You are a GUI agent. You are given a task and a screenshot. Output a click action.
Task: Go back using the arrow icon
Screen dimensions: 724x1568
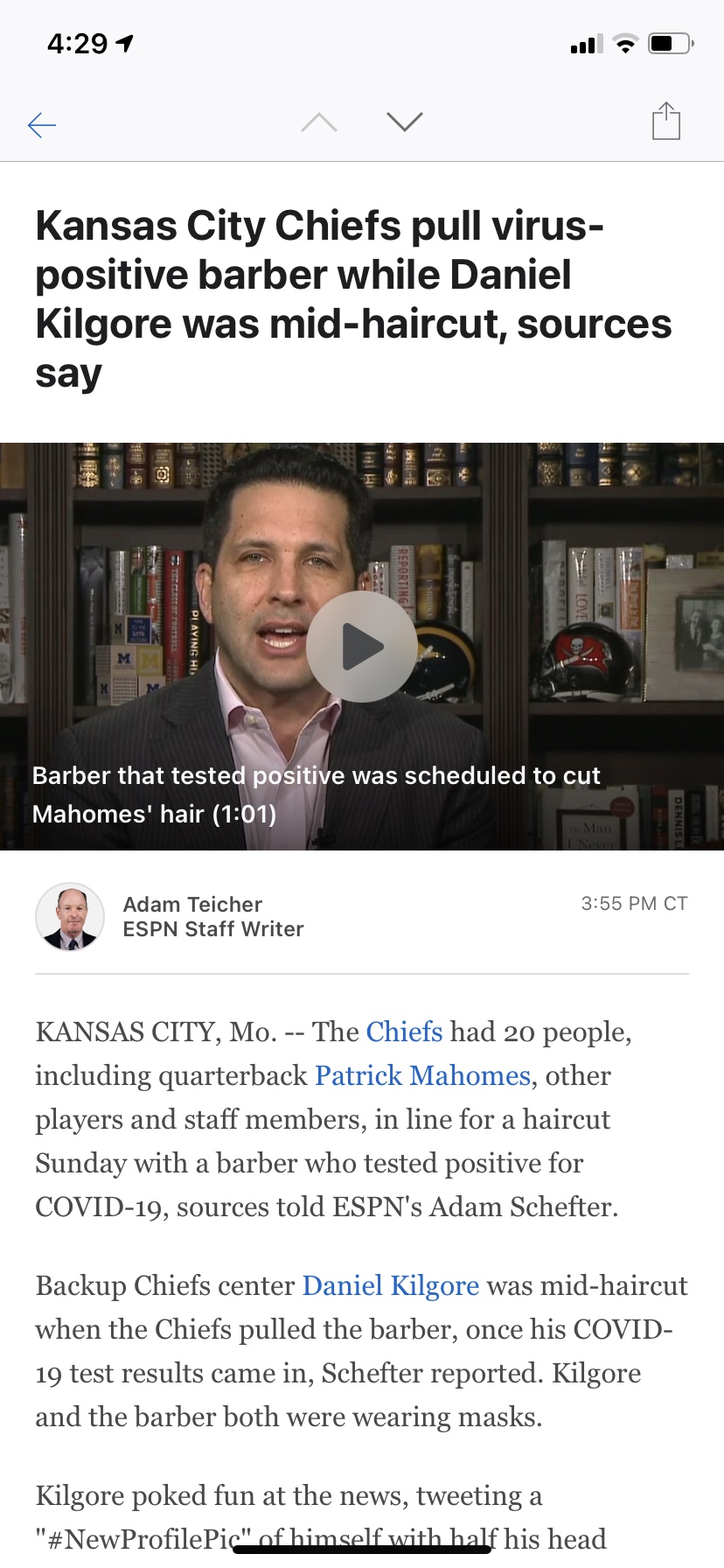pyautogui.click(x=42, y=125)
